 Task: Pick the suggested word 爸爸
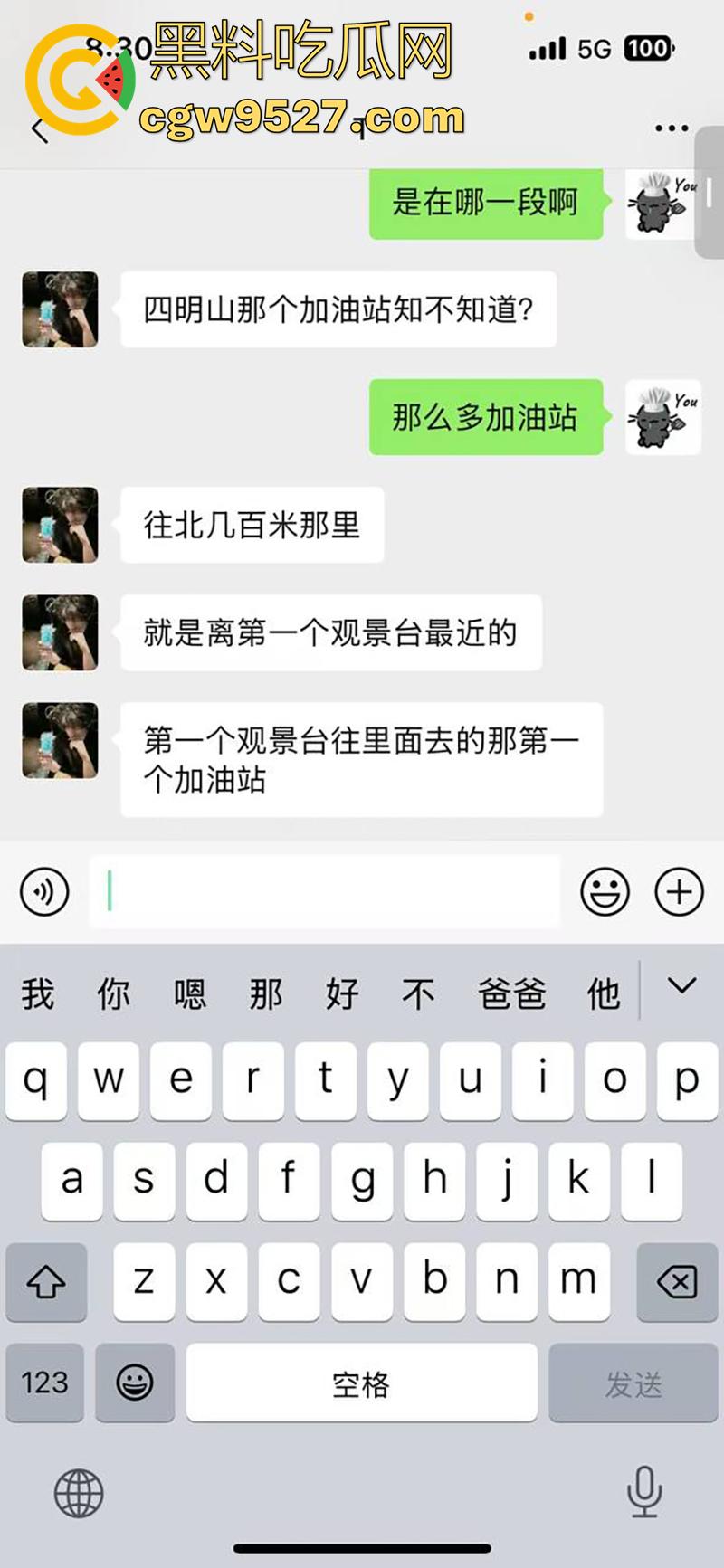(511, 993)
